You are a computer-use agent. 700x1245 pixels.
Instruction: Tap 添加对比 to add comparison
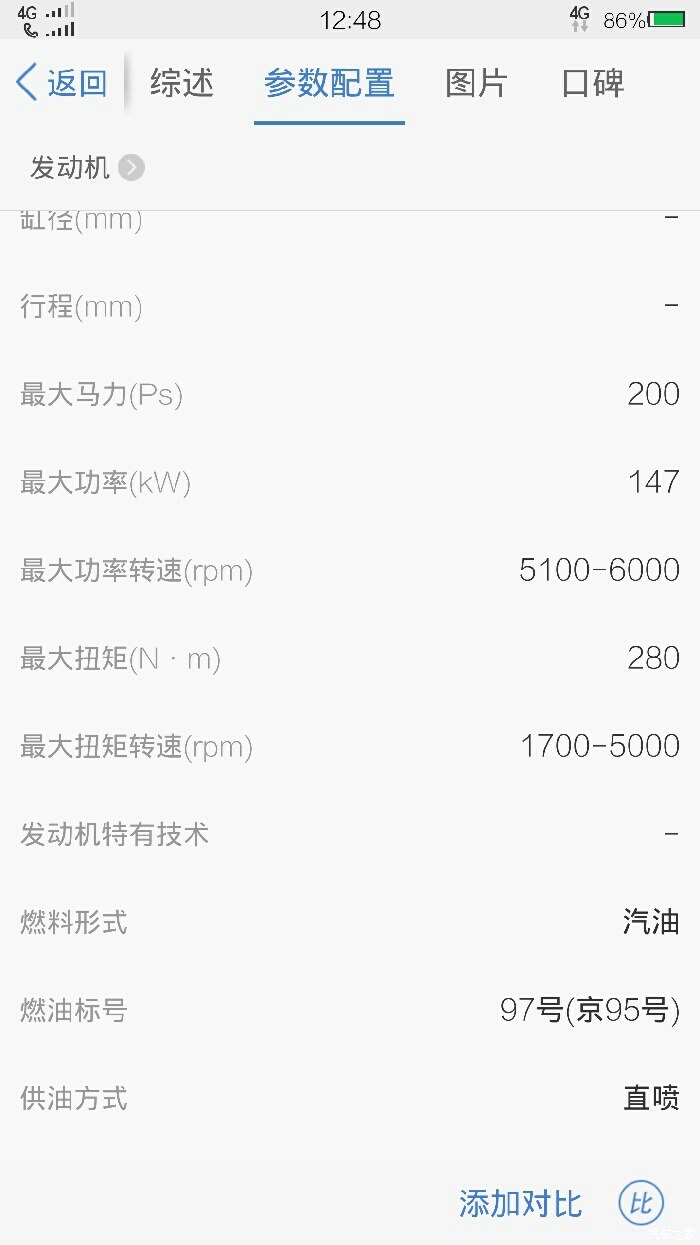[x=520, y=1203]
